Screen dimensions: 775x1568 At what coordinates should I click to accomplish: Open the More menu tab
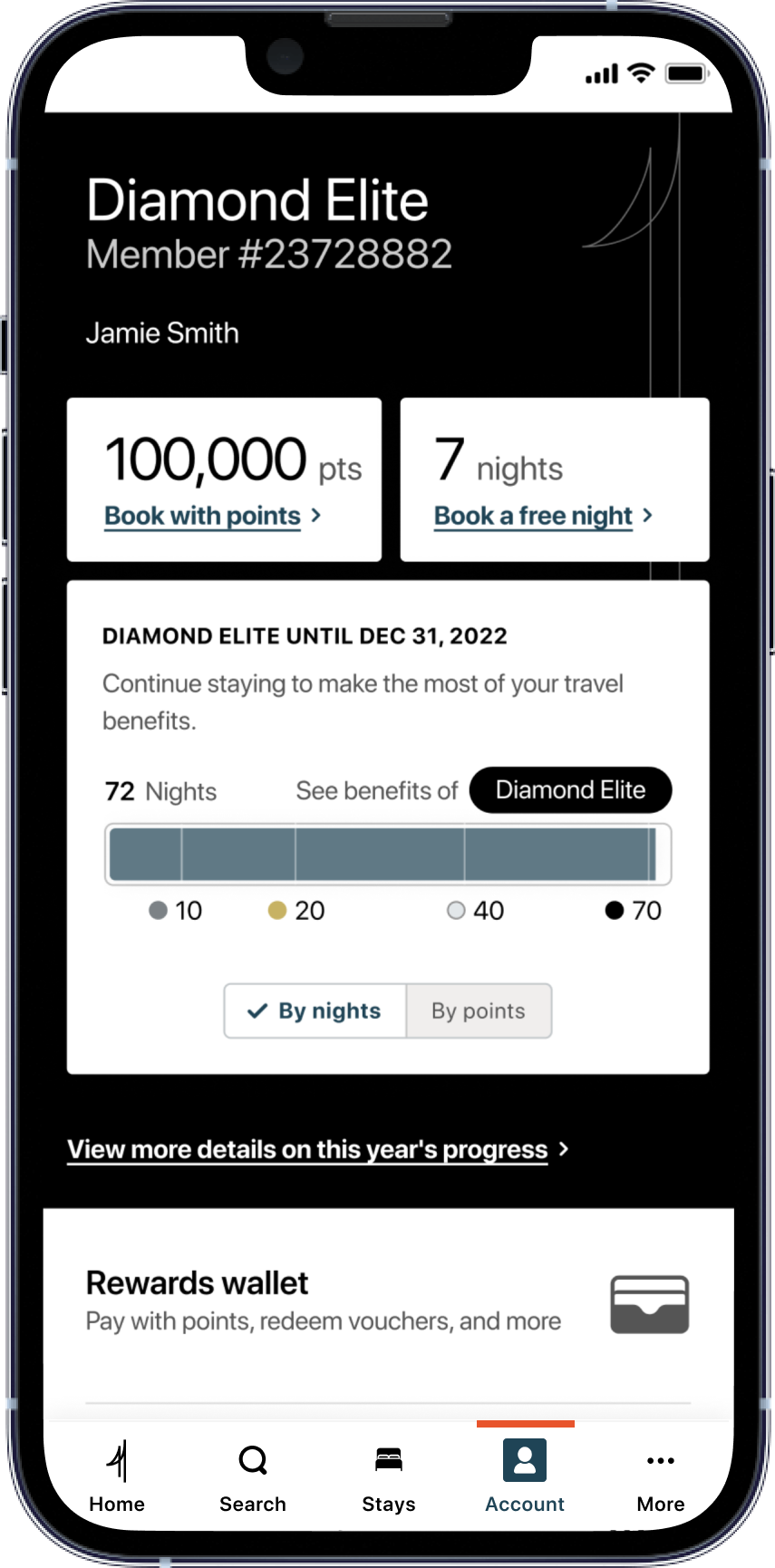click(661, 1477)
